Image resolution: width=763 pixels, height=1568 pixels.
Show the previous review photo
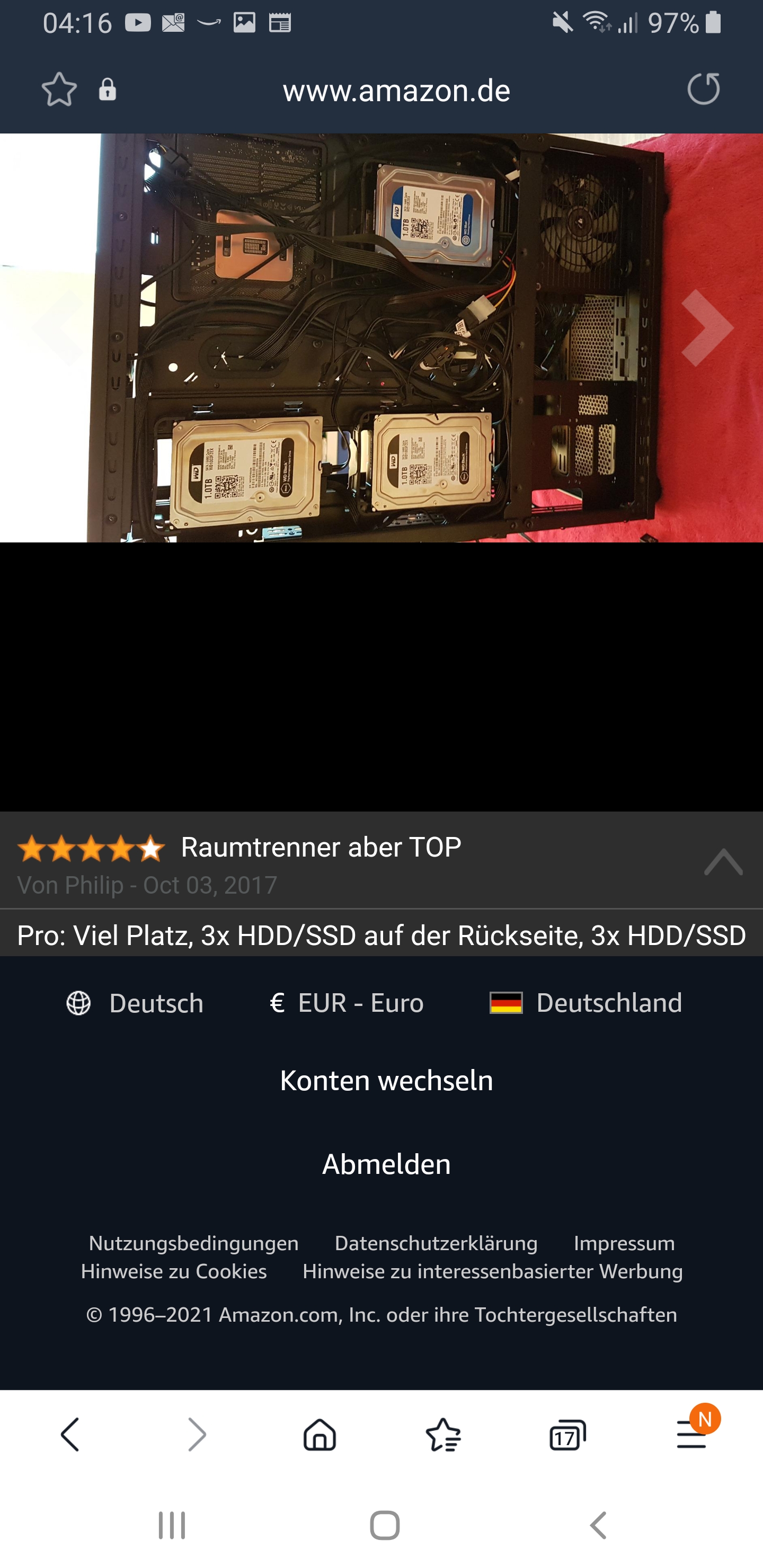(x=58, y=328)
